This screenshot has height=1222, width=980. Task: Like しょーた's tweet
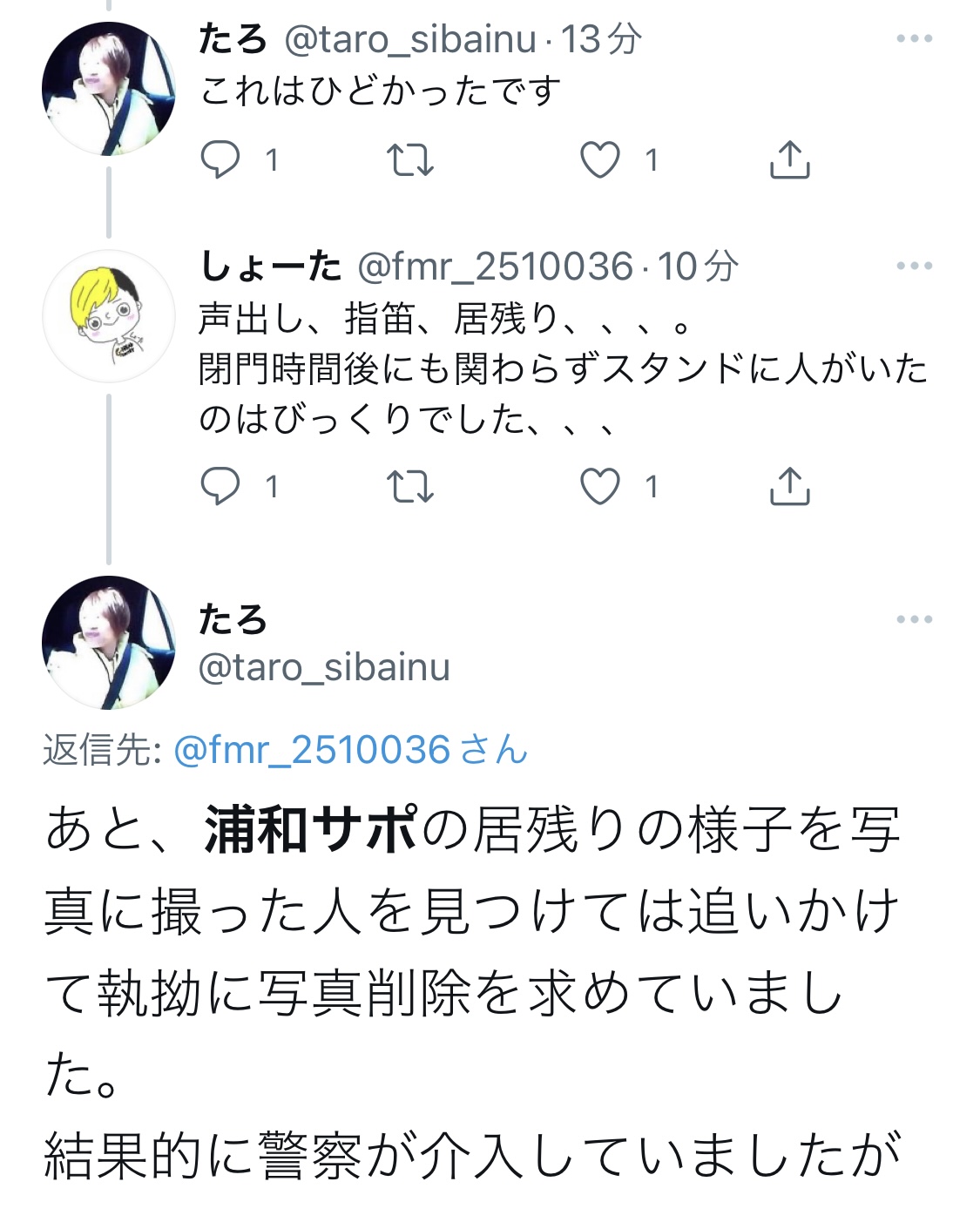point(600,486)
